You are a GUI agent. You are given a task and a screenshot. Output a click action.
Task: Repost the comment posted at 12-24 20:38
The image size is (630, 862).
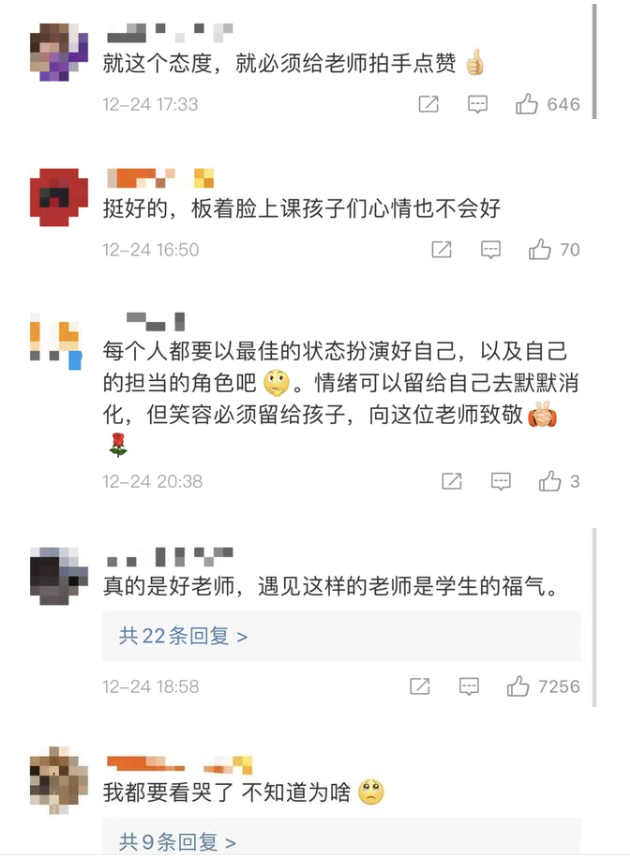452,481
